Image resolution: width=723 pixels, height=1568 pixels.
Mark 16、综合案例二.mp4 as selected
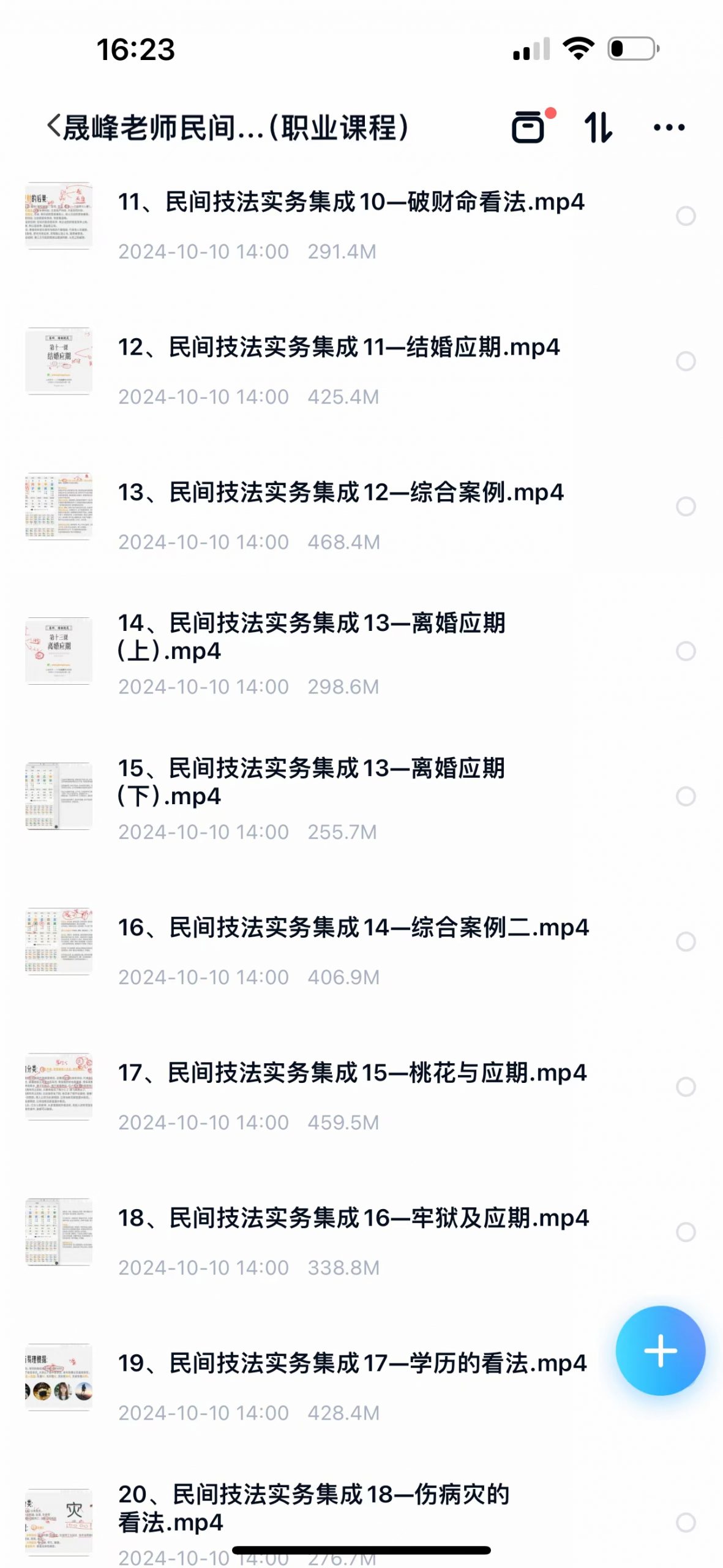point(685,941)
